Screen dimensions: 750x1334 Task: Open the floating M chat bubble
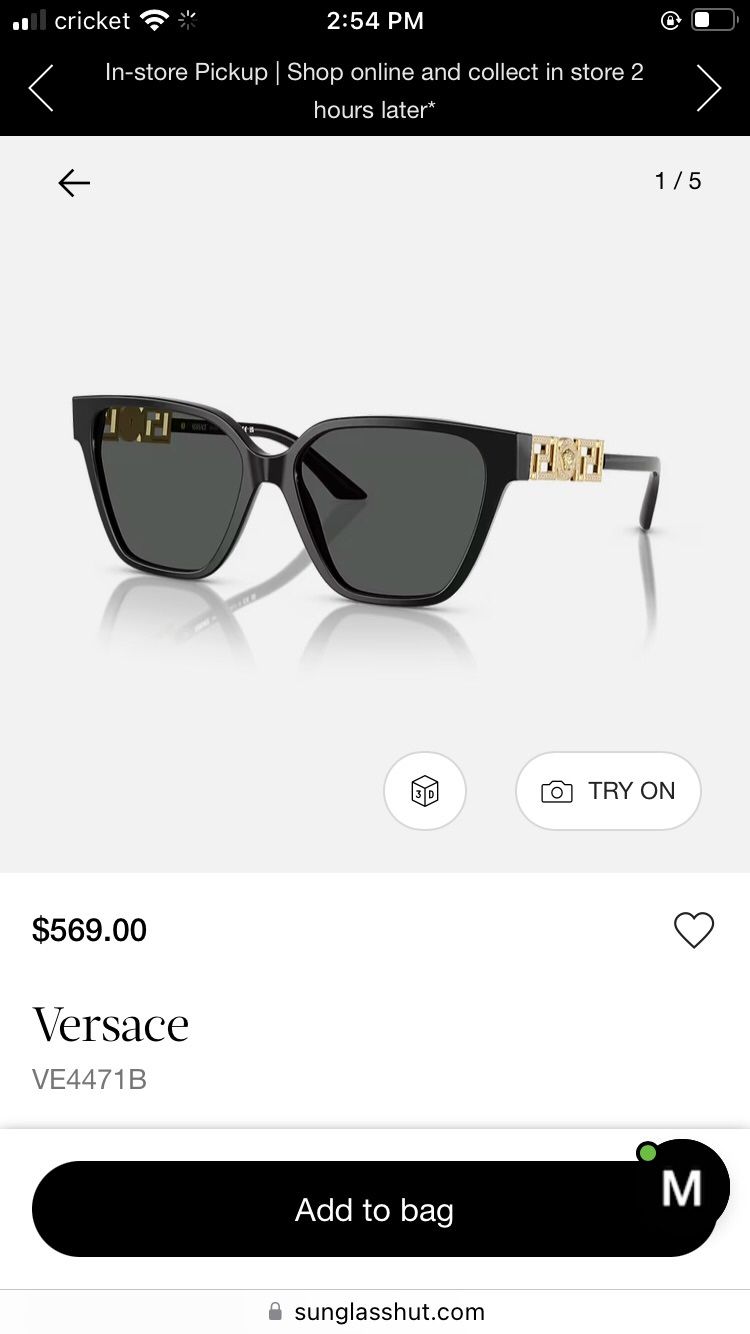(683, 1188)
